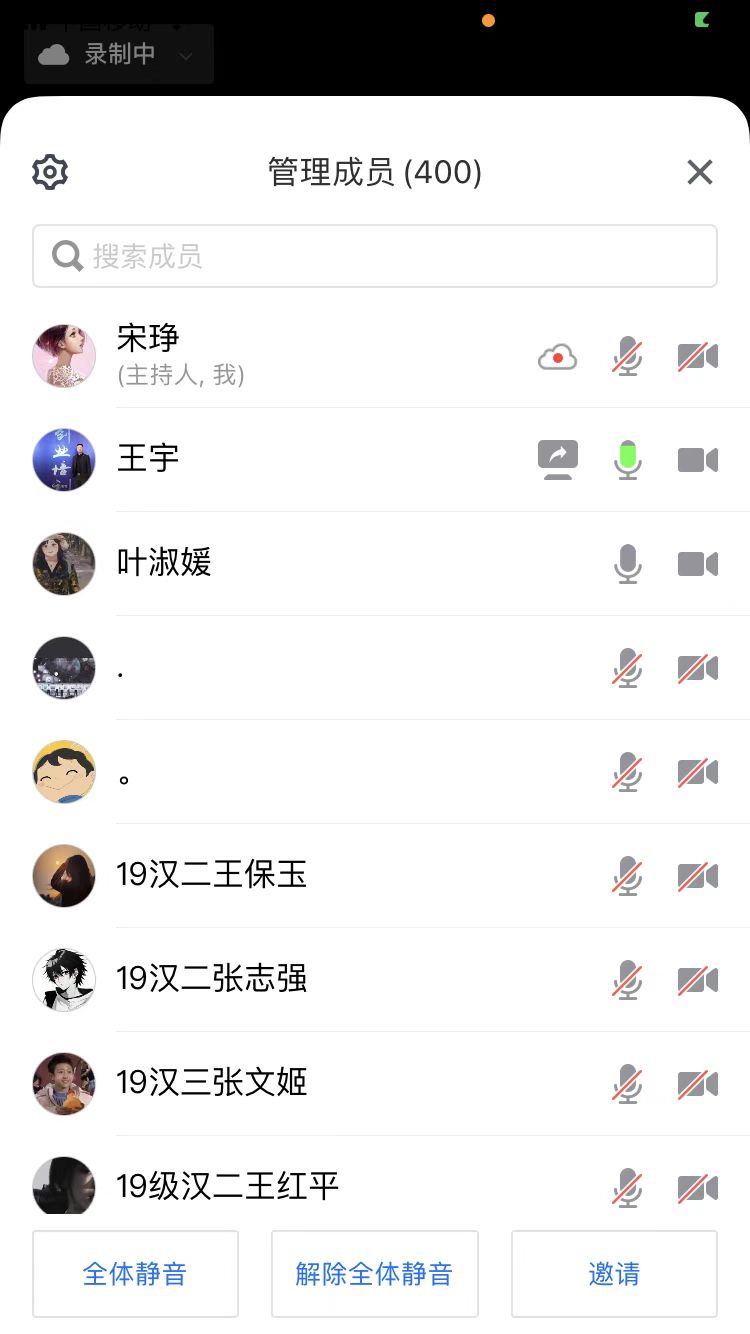Open the 邀请 invite button

[x=614, y=1273]
